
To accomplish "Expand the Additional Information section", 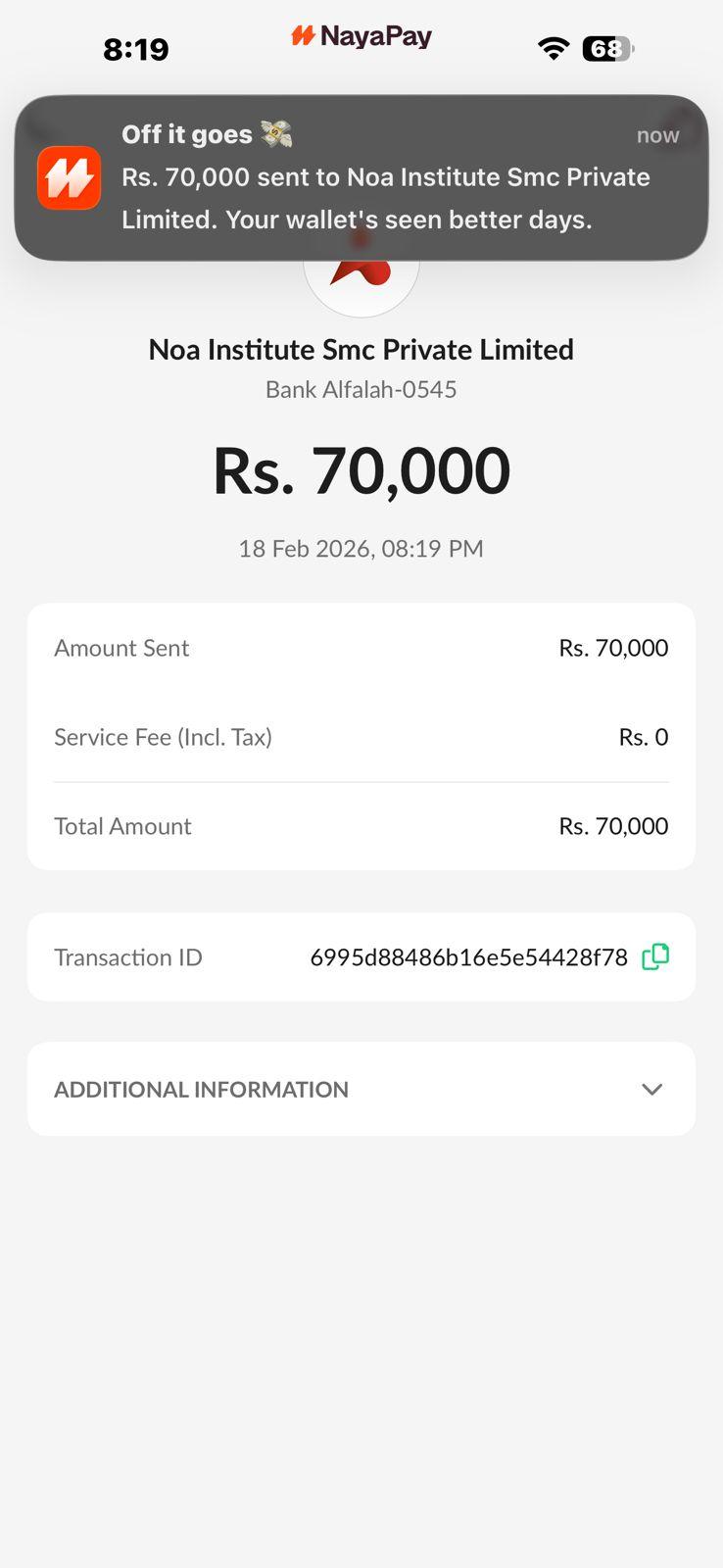I will click(651, 1089).
